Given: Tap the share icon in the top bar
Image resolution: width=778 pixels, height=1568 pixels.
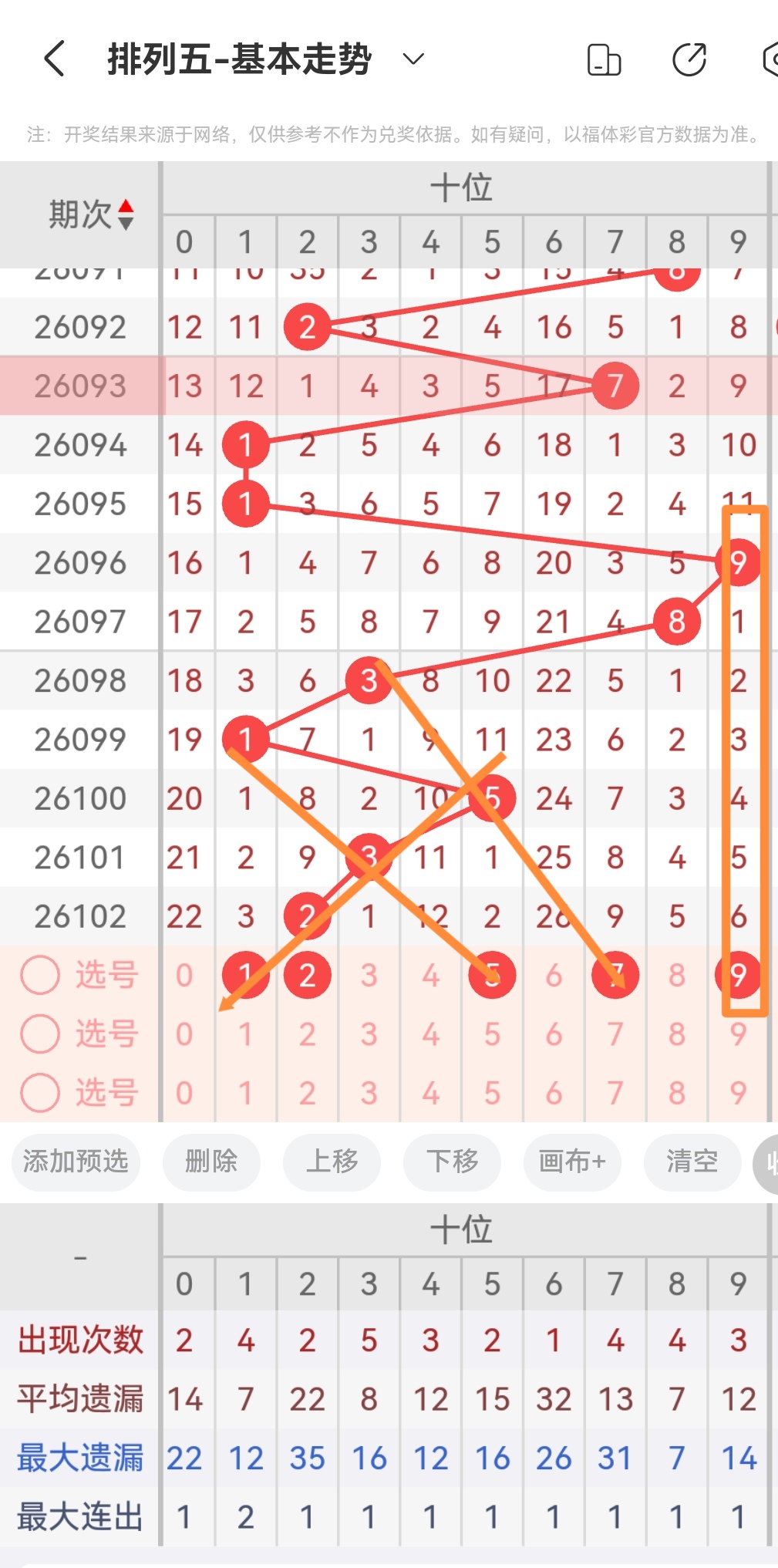Looking at the screenshot, I should (x=689, y=58).
